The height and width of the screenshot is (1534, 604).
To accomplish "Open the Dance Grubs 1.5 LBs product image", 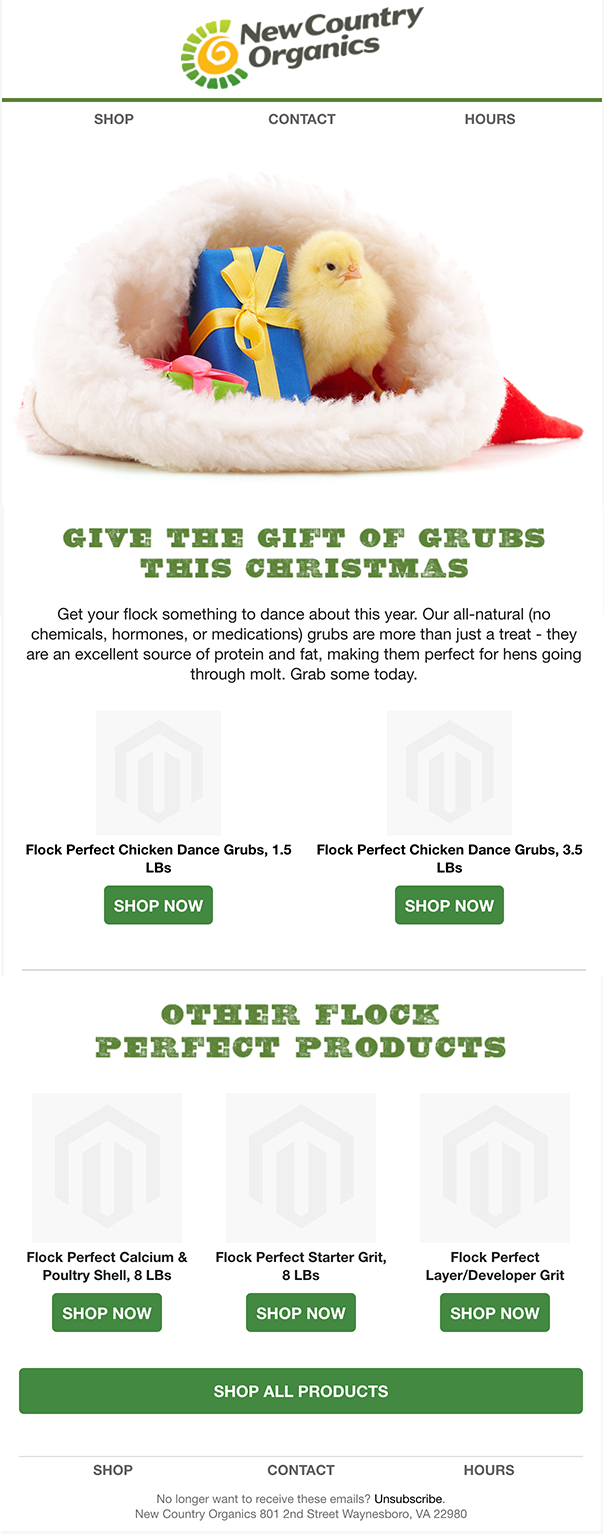I will point(158,773).
